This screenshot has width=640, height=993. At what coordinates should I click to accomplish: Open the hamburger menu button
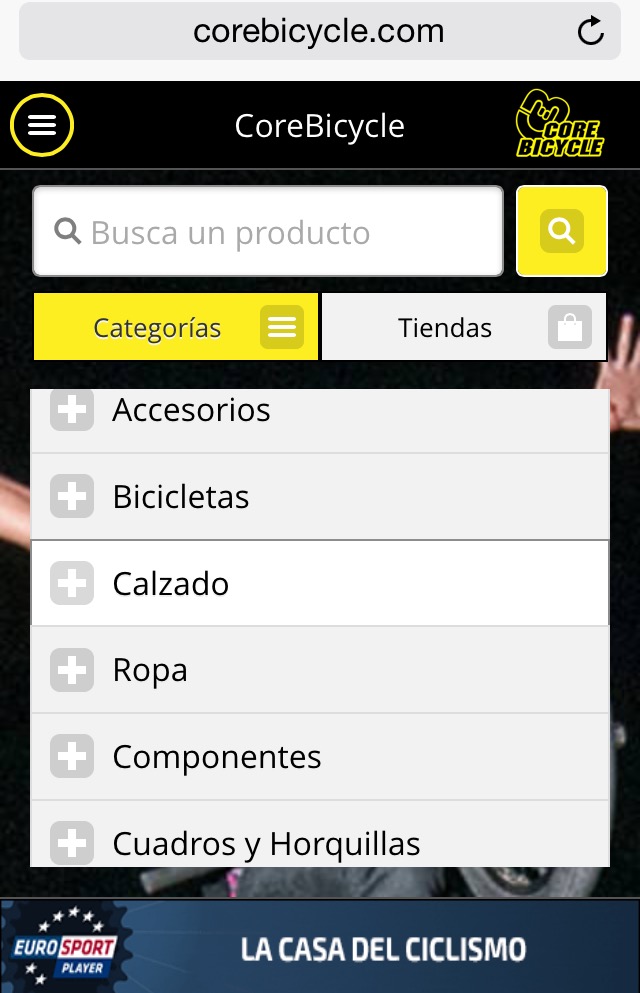click(42, 126)
